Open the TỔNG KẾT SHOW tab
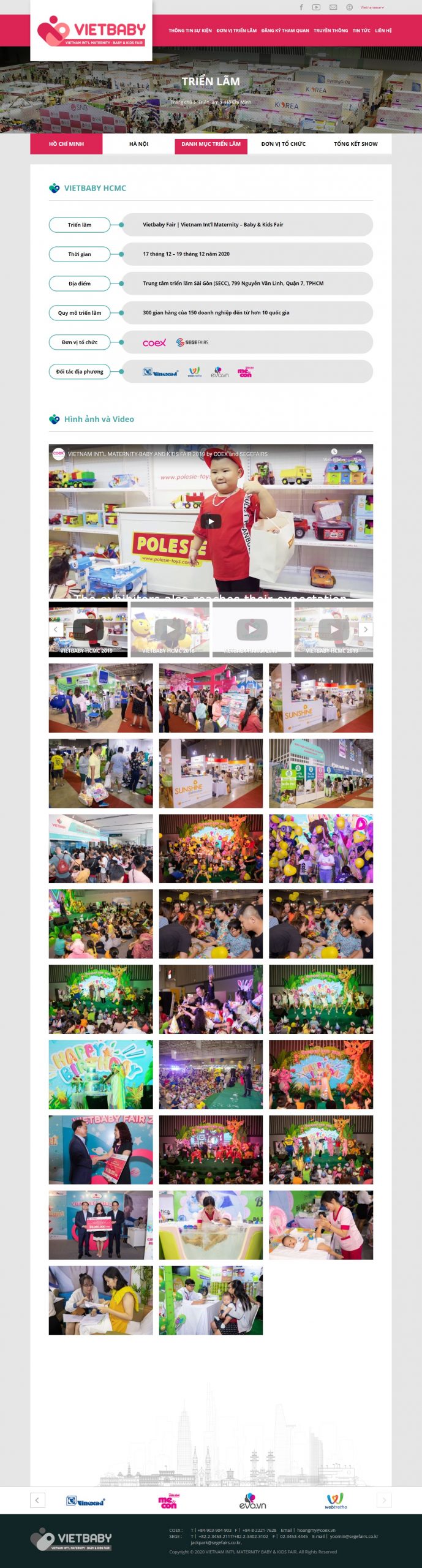This screenshot has width=422, height=1568. click(355, 144)
